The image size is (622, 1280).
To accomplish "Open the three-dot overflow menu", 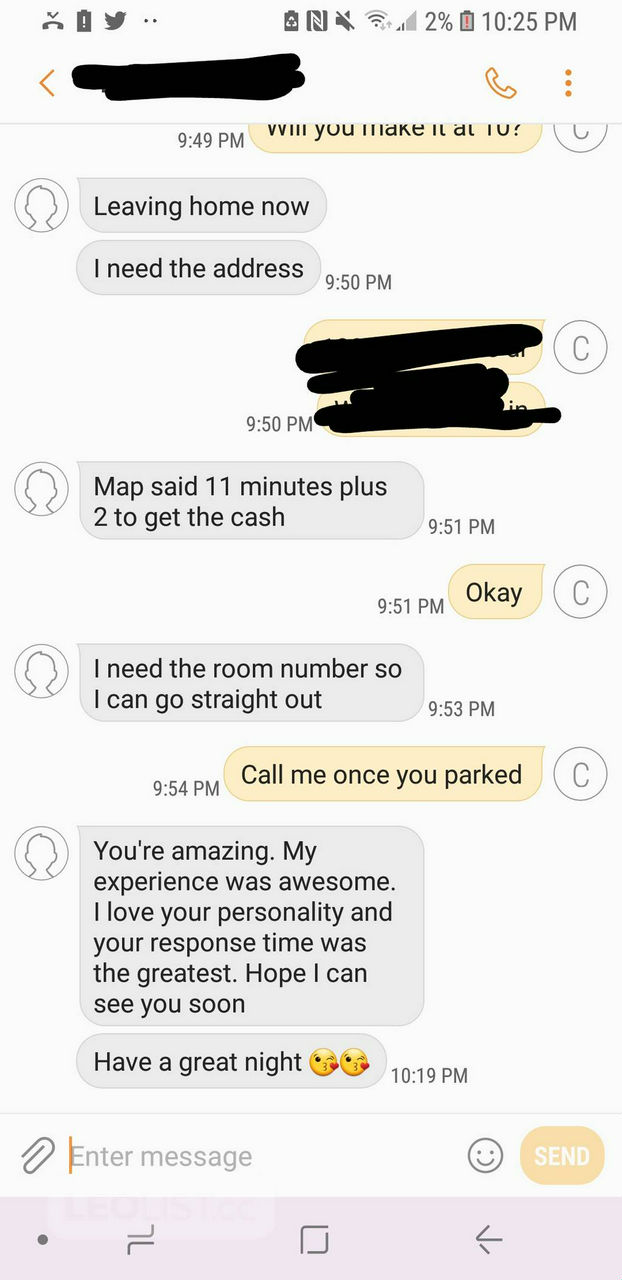I will (568, 83).
